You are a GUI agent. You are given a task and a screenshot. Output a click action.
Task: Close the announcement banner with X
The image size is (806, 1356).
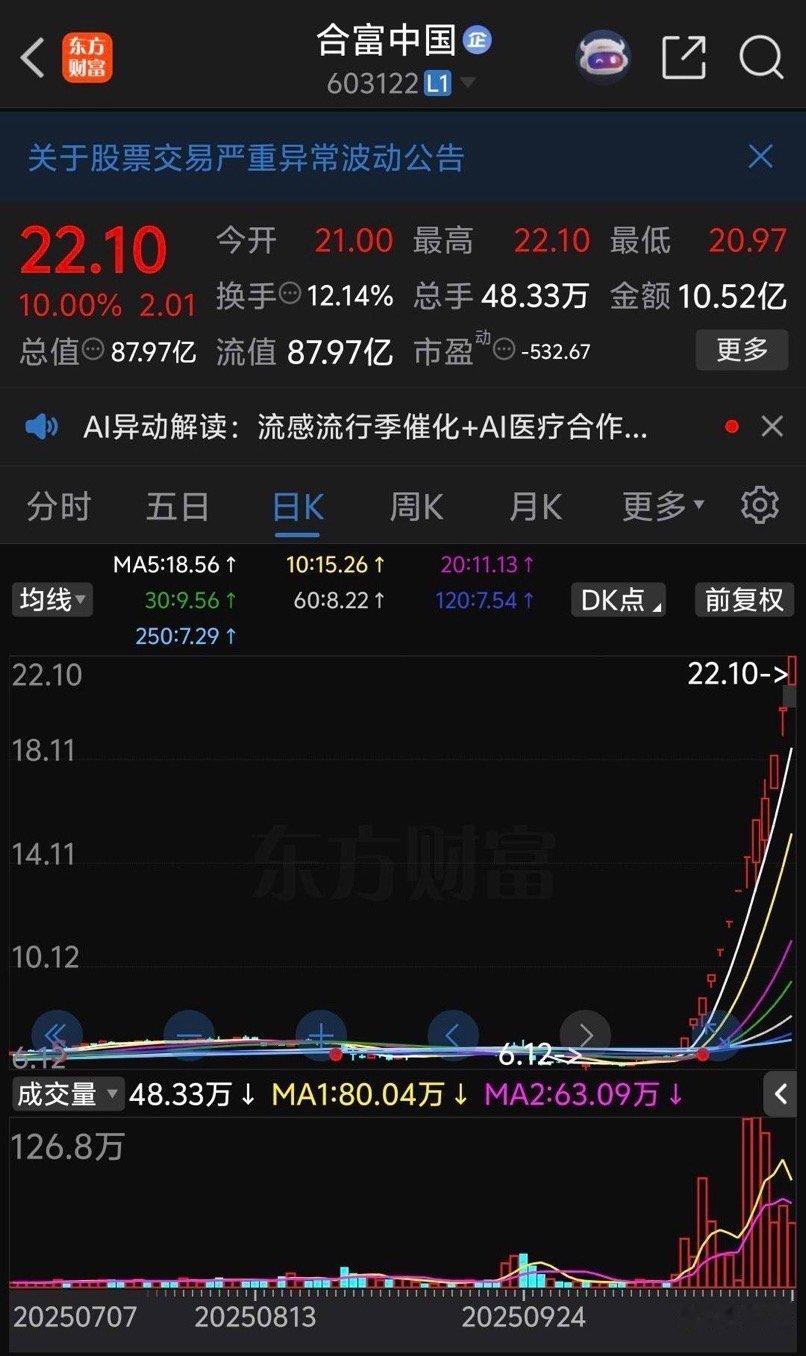pyautogui.click(x=760, y=158)
